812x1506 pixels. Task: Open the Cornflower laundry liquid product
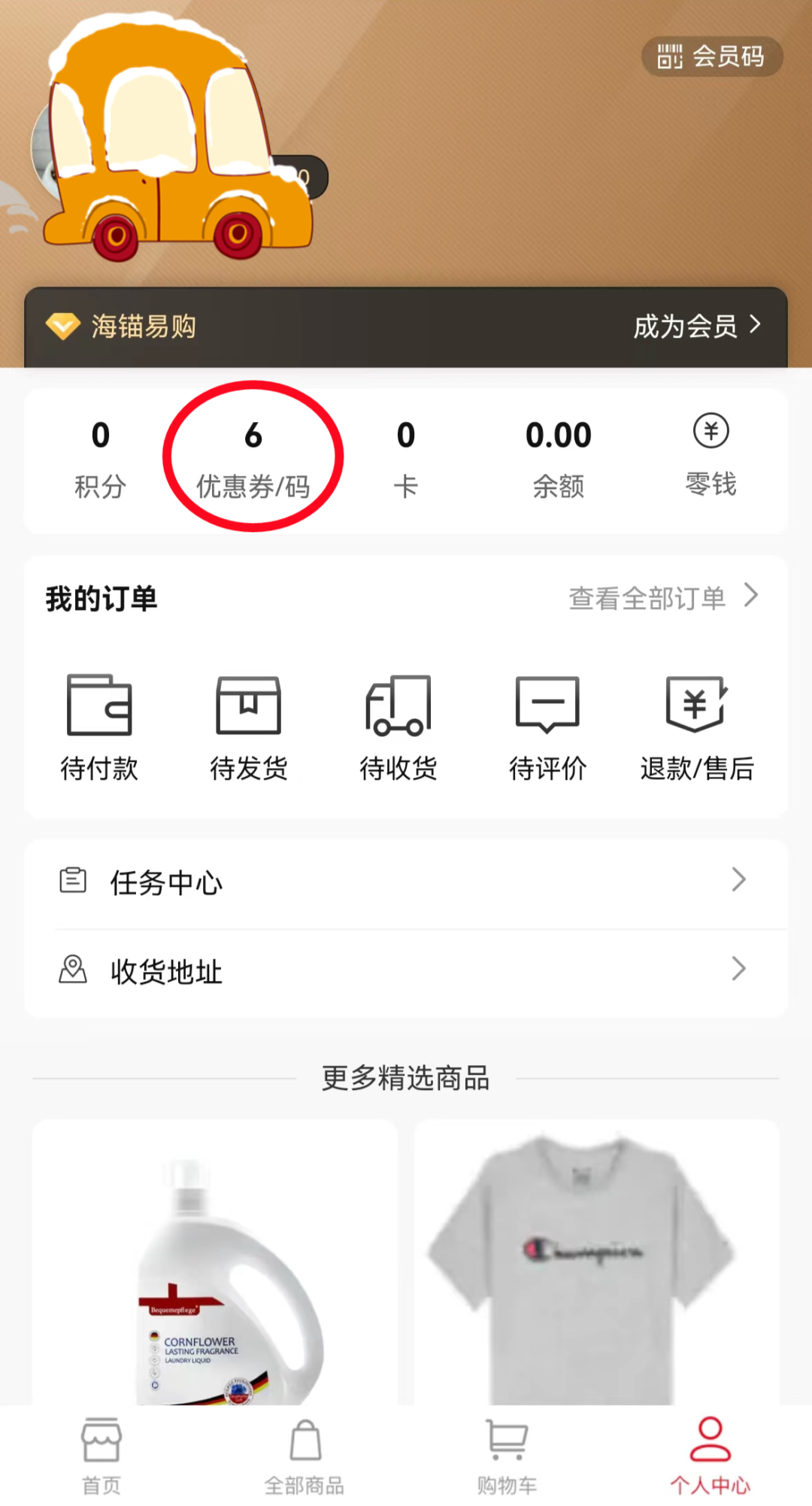point(215,1271)
